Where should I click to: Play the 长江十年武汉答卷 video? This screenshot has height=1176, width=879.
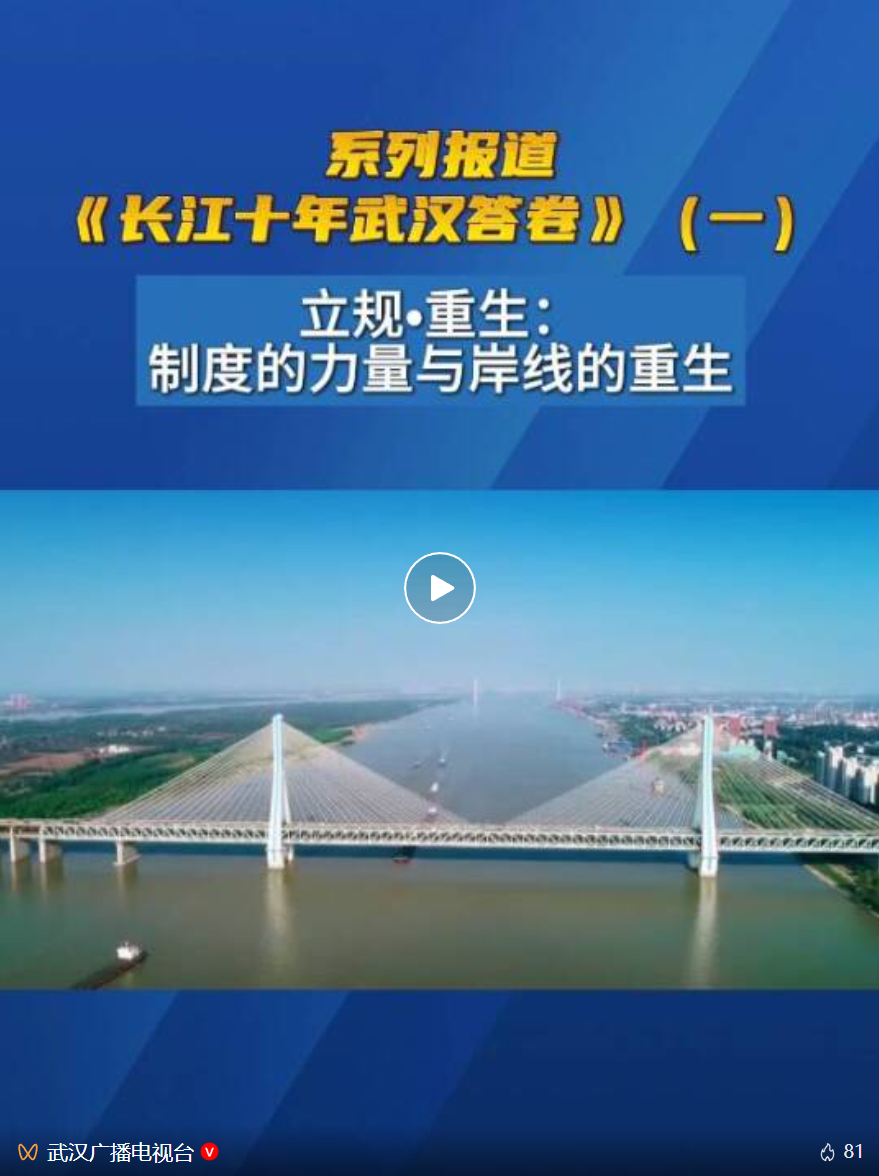pos(439,588)
